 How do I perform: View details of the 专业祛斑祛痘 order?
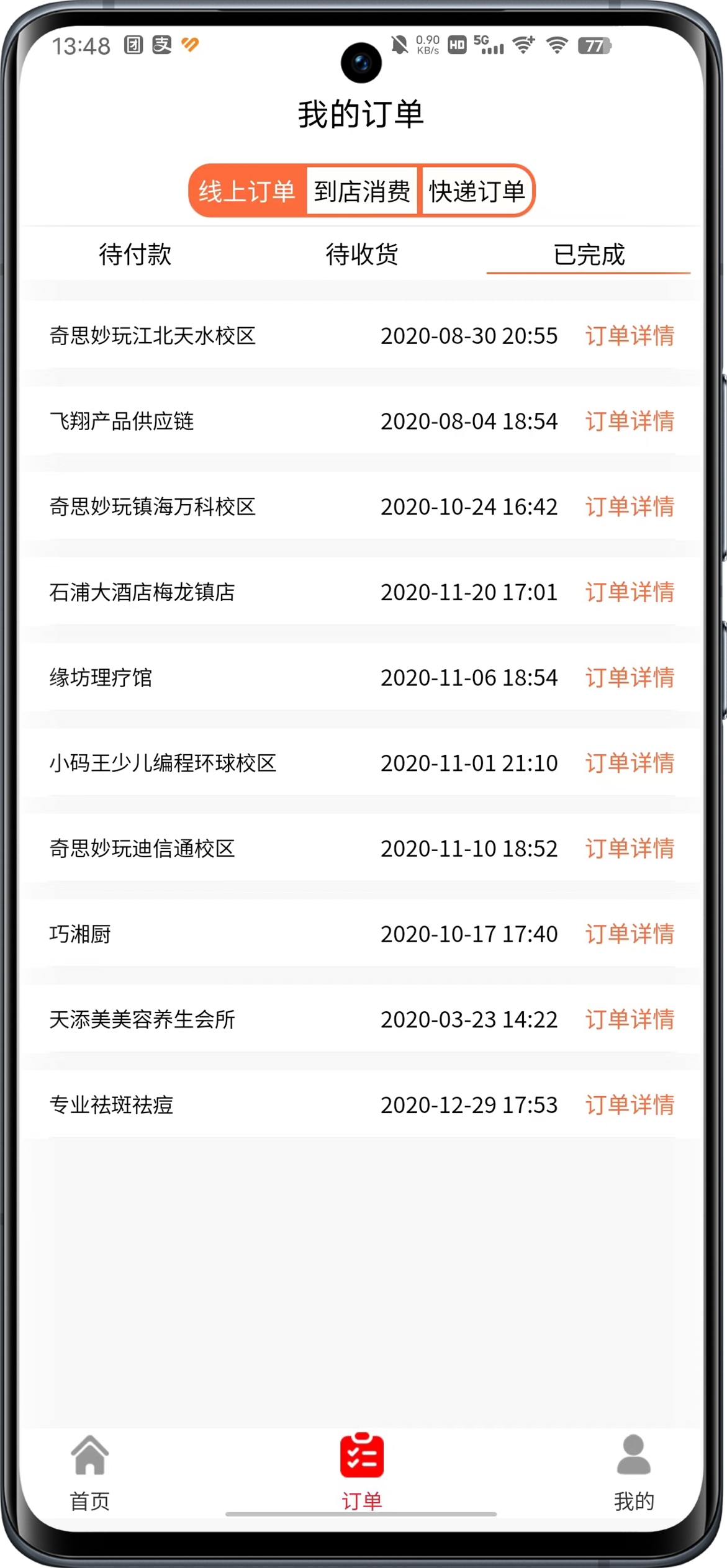point(630,1105)
